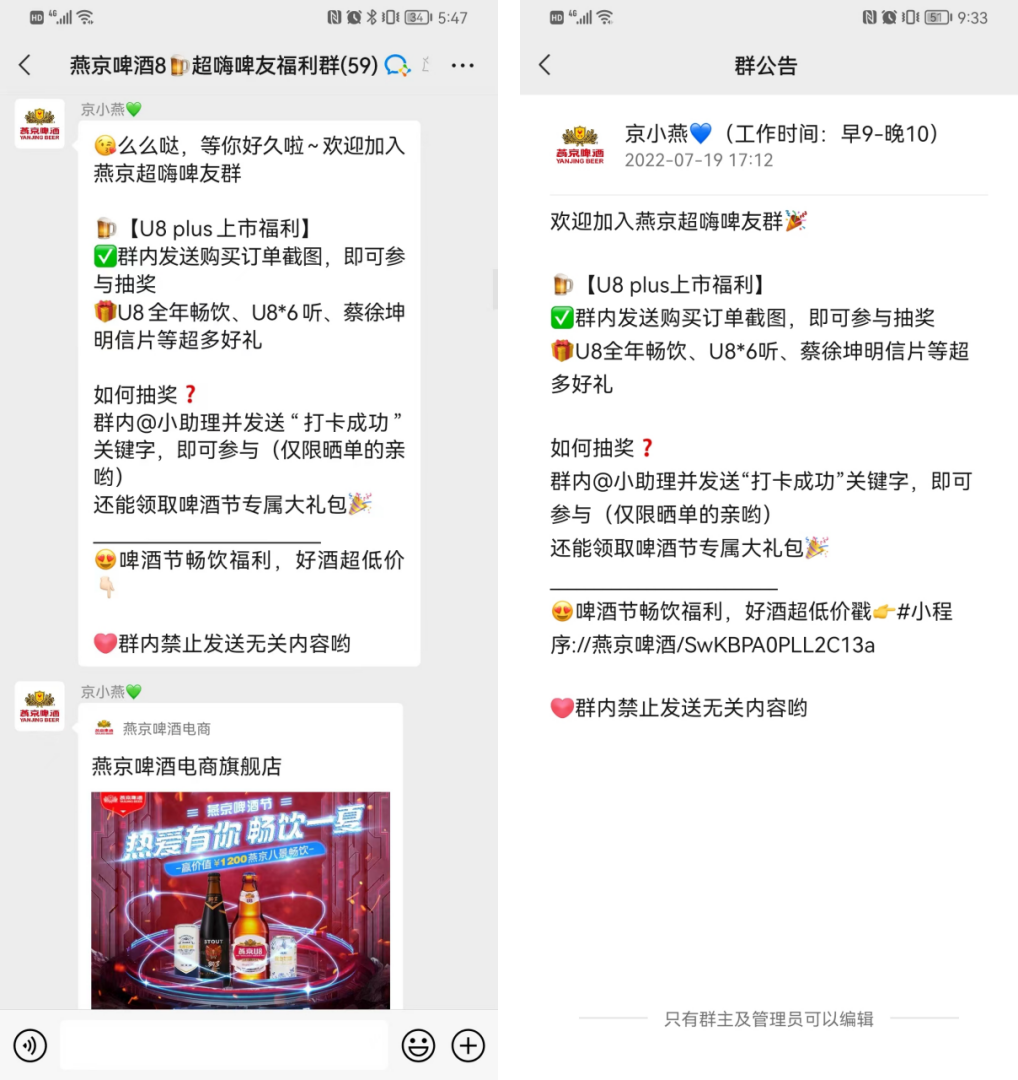Tap the plus icon for more attachments
The width and height of the screenshot is (1018, 1080).
pos(468,1046)
